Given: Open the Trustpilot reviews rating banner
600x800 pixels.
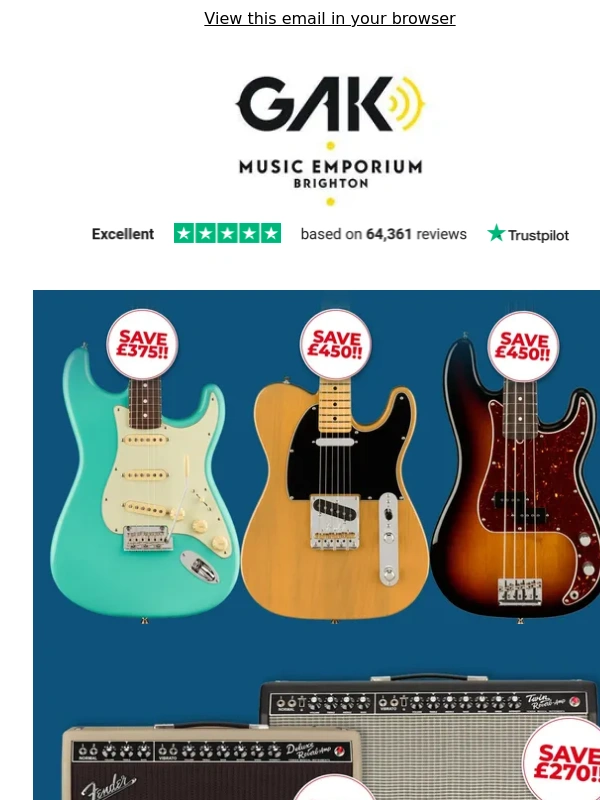Looking at the screenshot, I should click(329, 234).
